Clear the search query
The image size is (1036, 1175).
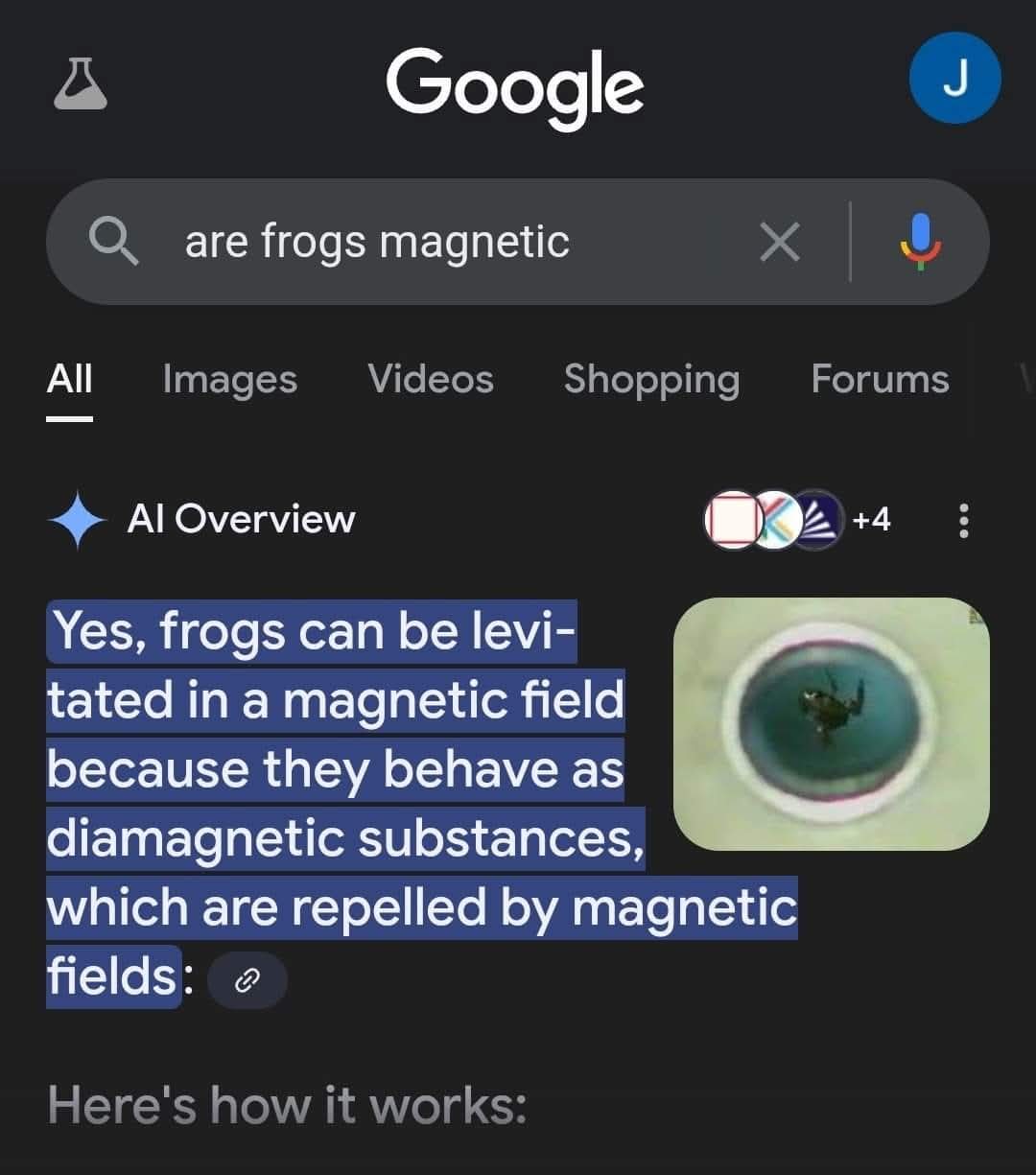(779, 242)
